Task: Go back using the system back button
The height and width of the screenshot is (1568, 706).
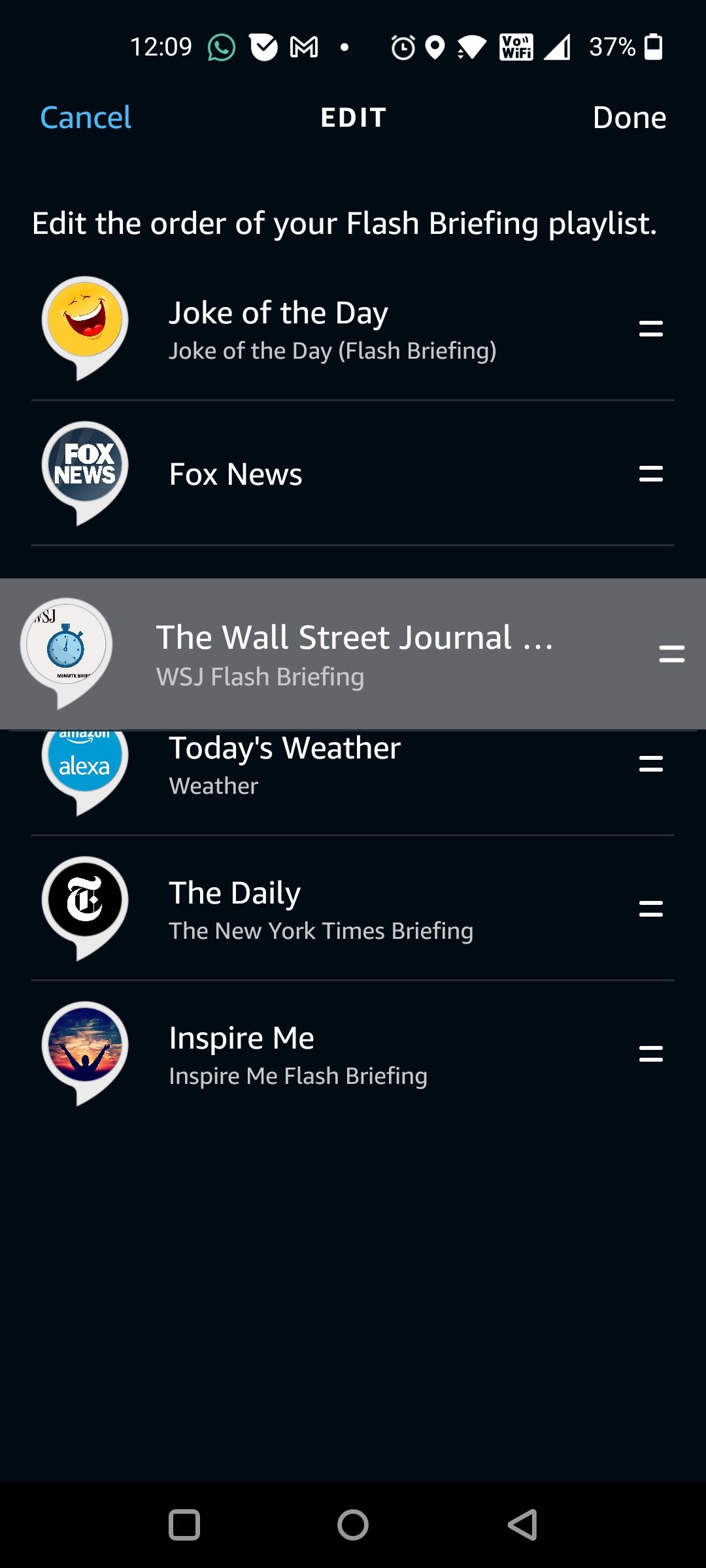Action: click(x=522, y=1525)
